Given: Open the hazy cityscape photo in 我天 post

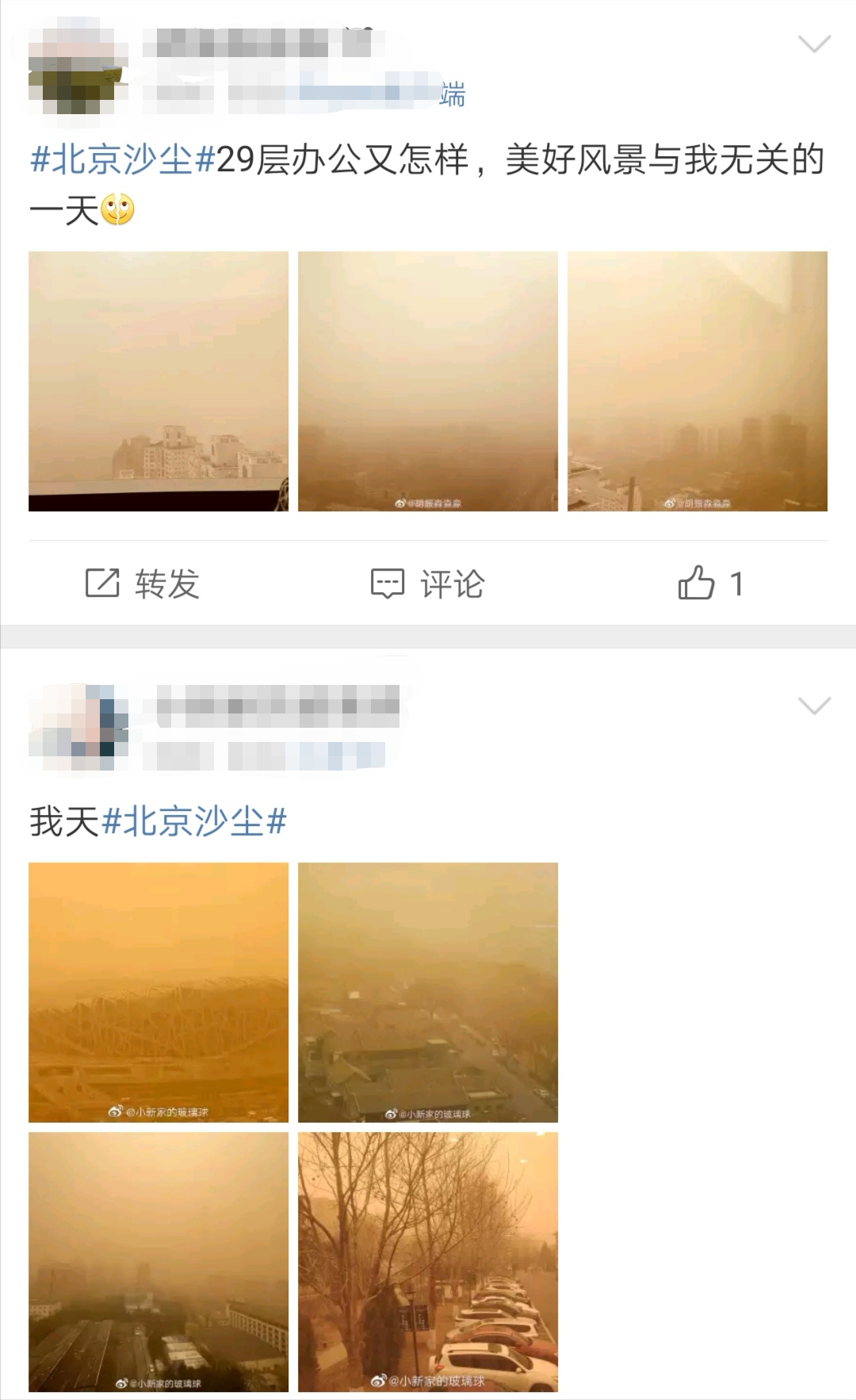Looking at the screenshot, I should (x=159, y=1262).
